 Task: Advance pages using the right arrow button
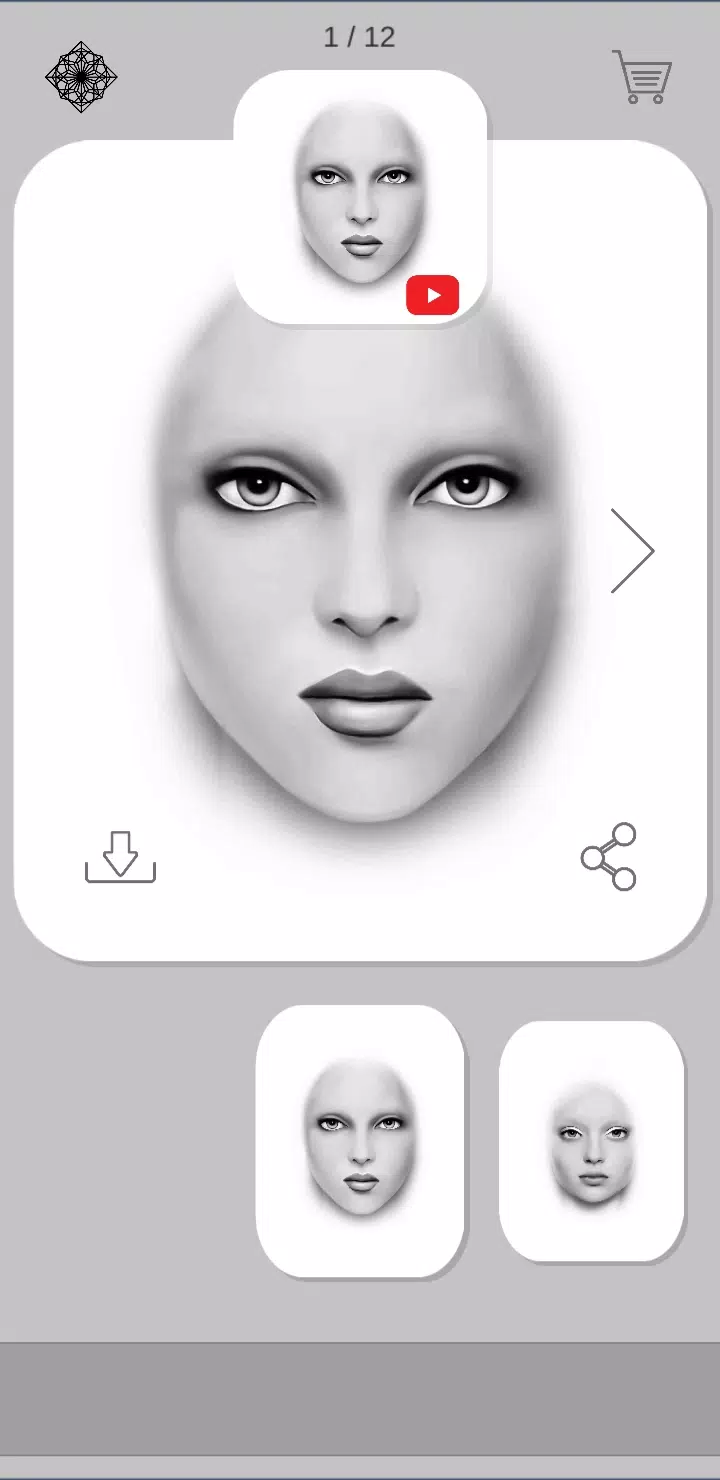pos(633,549)
